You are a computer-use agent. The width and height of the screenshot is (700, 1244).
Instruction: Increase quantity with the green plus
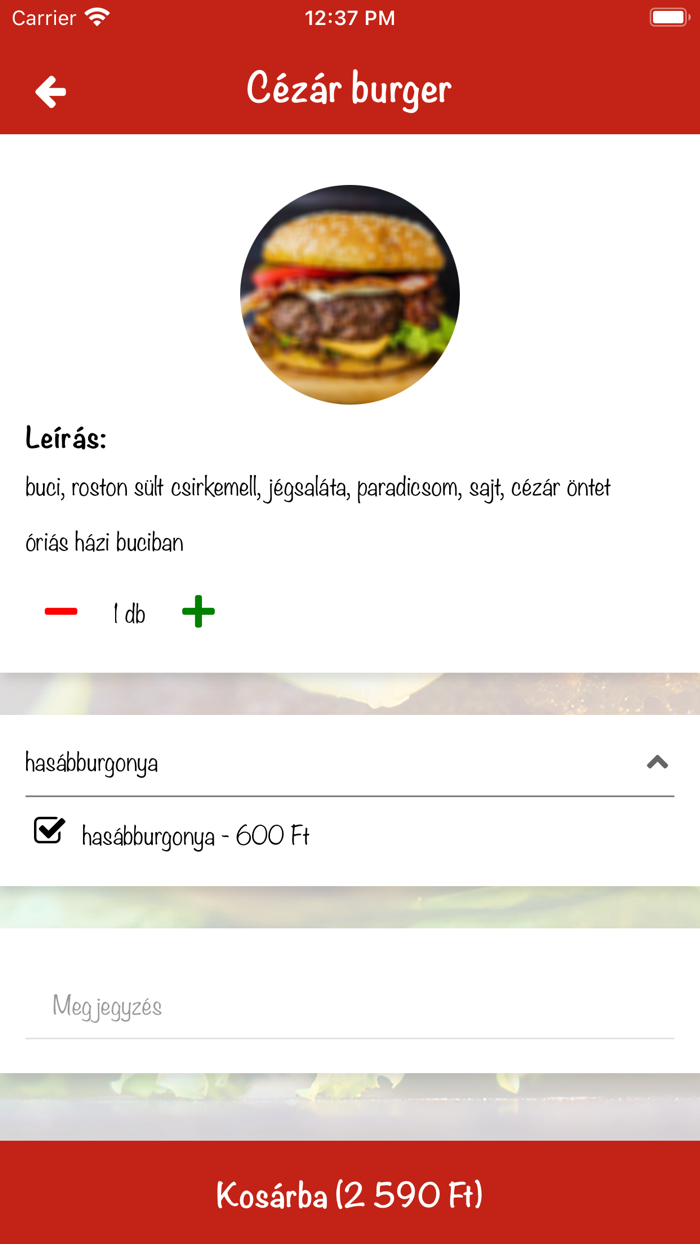[198, 612]
